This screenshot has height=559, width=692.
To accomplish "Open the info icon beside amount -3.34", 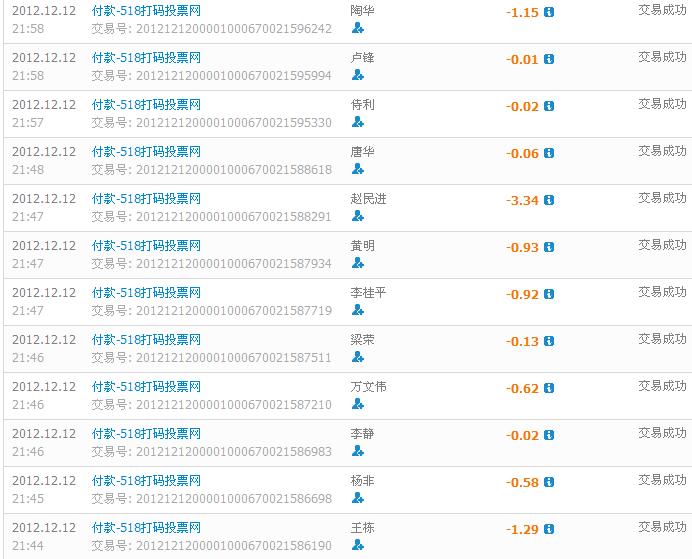I will (x=549, y=201).
